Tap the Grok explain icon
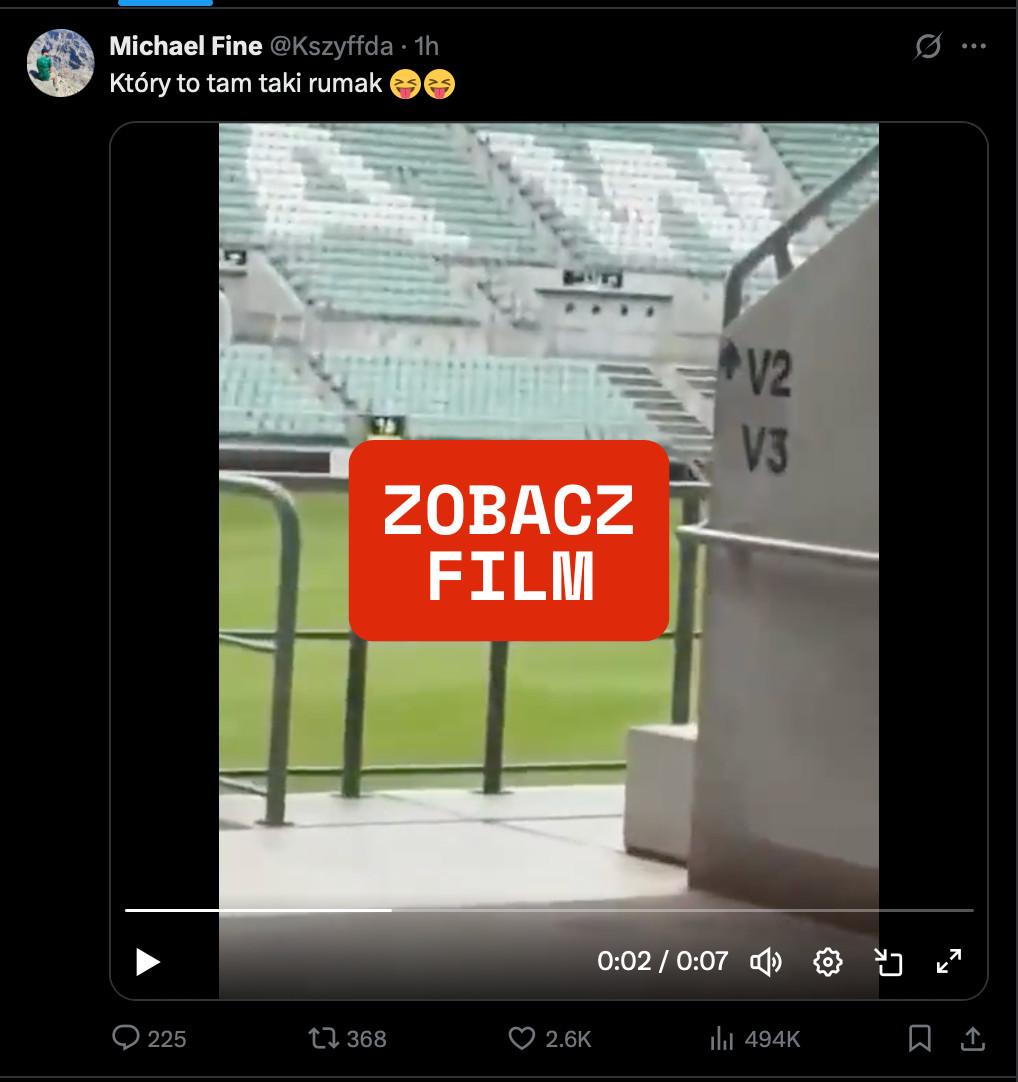The height and width of the screenshot is (1082, 1018). (928, 46)
